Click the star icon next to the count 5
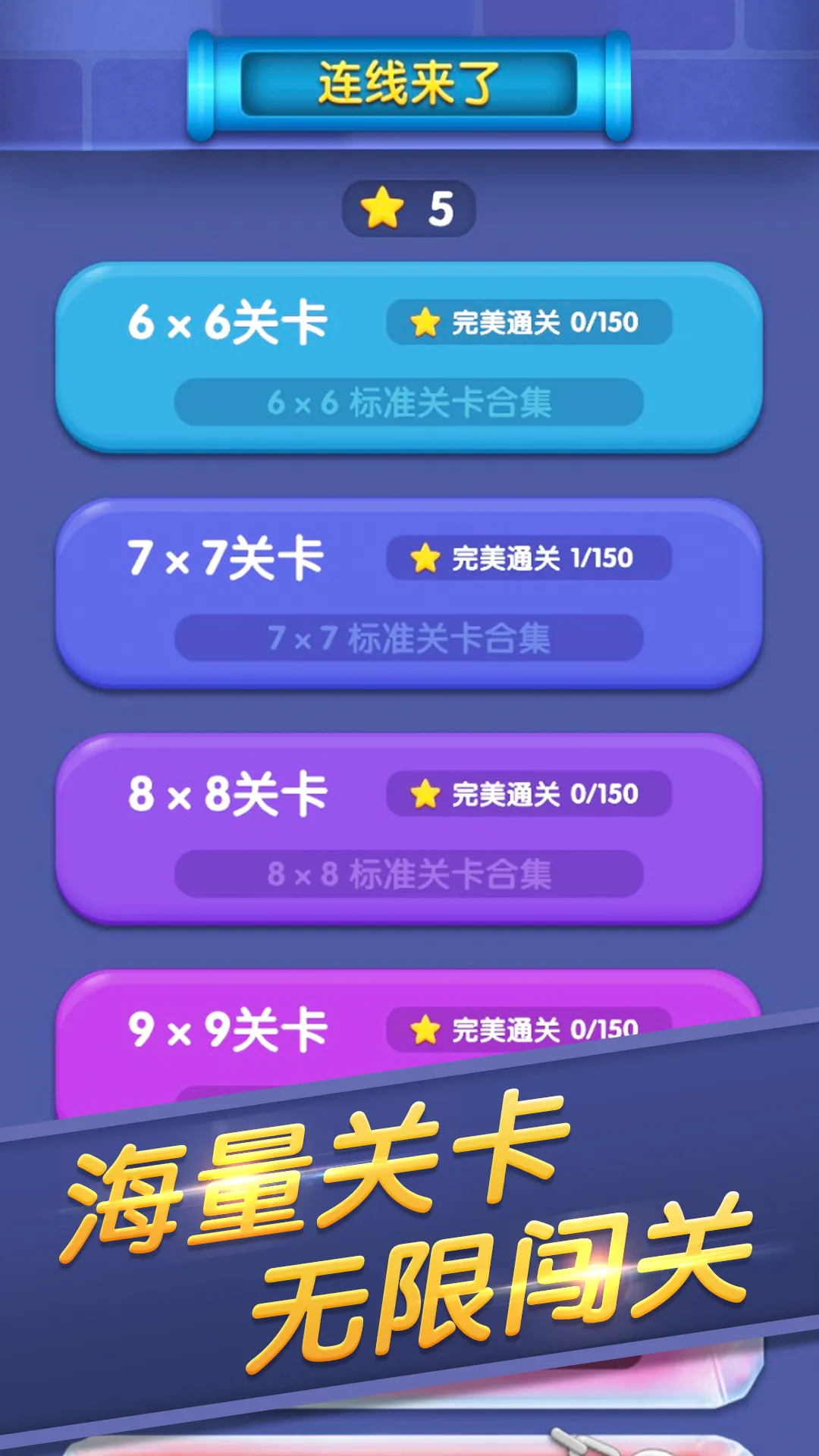The image size is (819, 1456). (x=383, y=207)
